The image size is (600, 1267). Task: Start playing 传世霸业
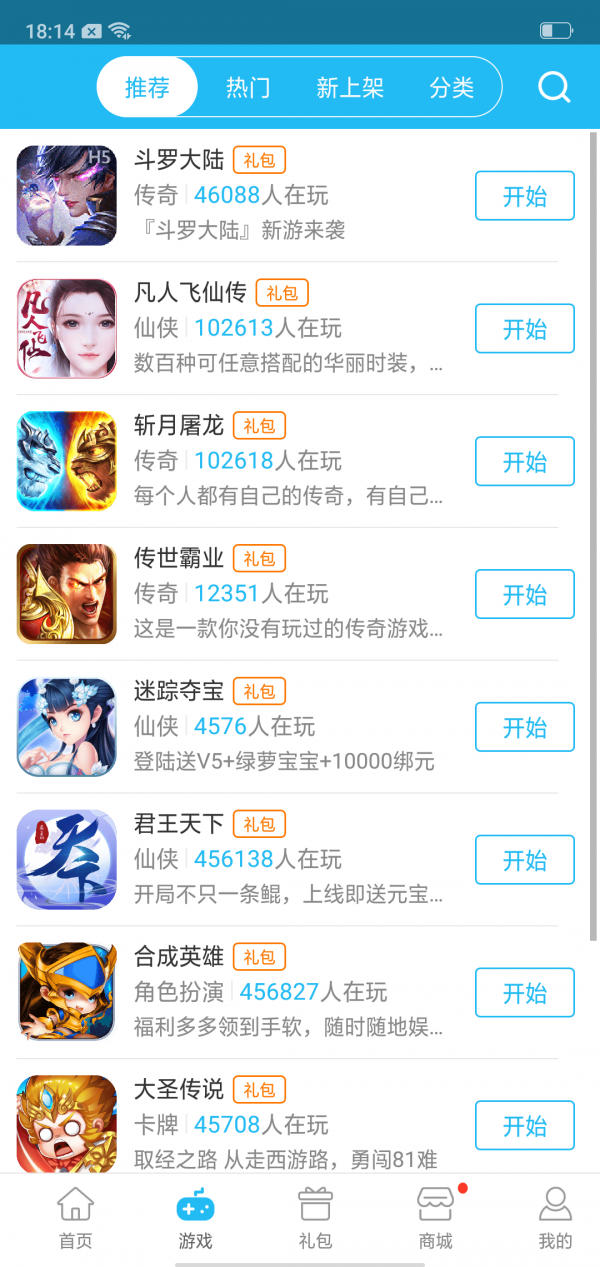click(x=524, y=595)
